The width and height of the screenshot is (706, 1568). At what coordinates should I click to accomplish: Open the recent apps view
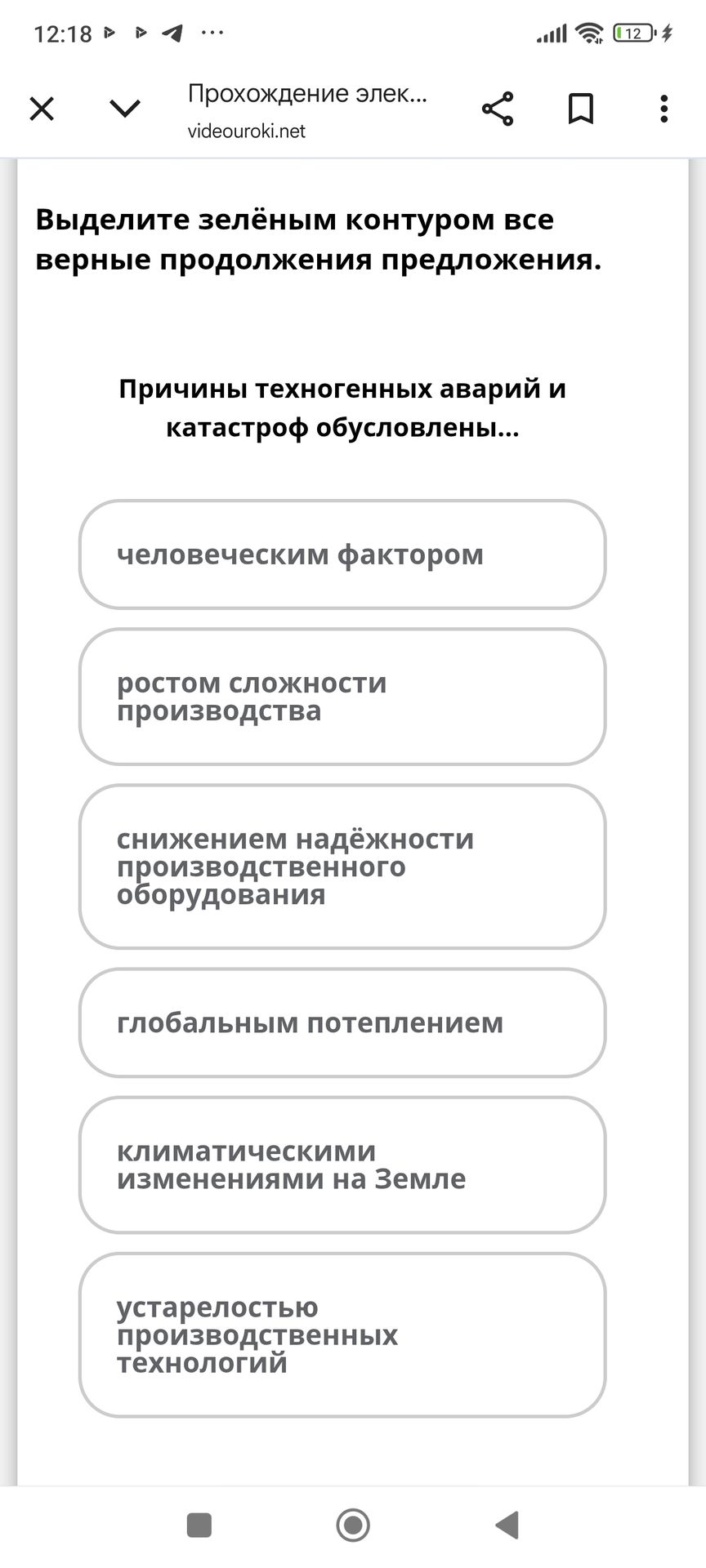click(x=199, y=1525)
